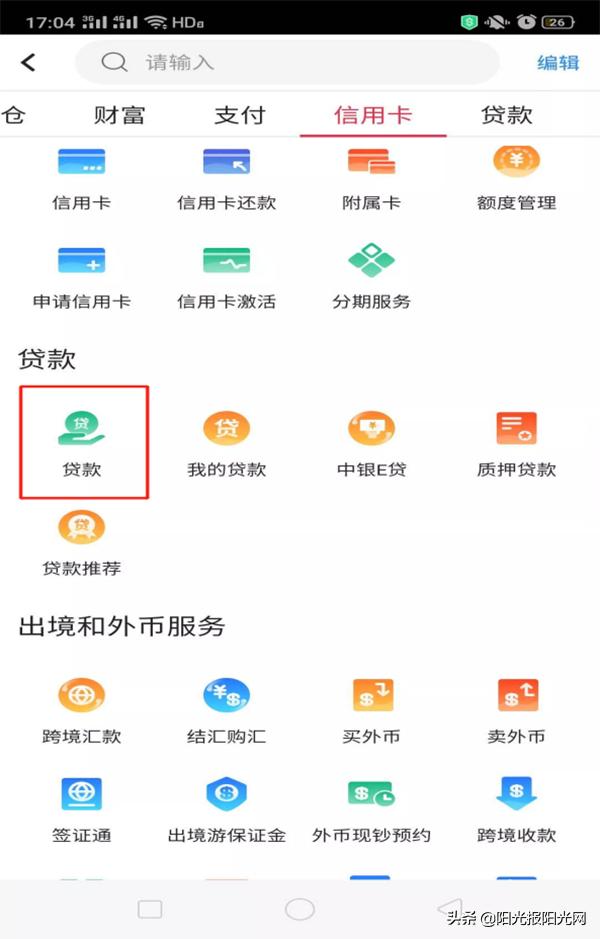600x939 pixels.
Task: Open 分期服务
Action: click(x=371, y=277)
